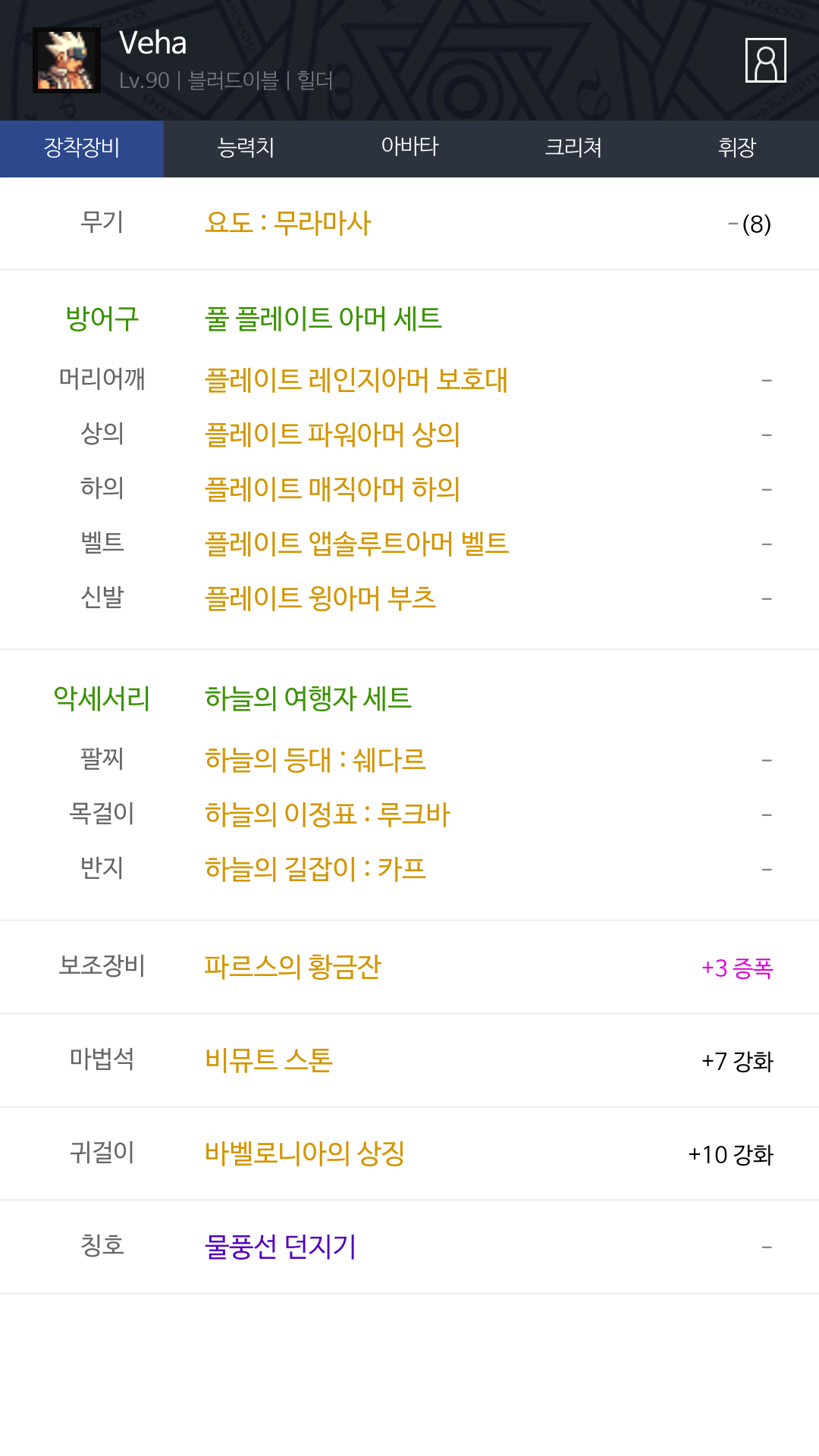Viewport: 819px width, 1456px height.
Task: Open the 크리쳐 tab
Action: click(573, 149)
